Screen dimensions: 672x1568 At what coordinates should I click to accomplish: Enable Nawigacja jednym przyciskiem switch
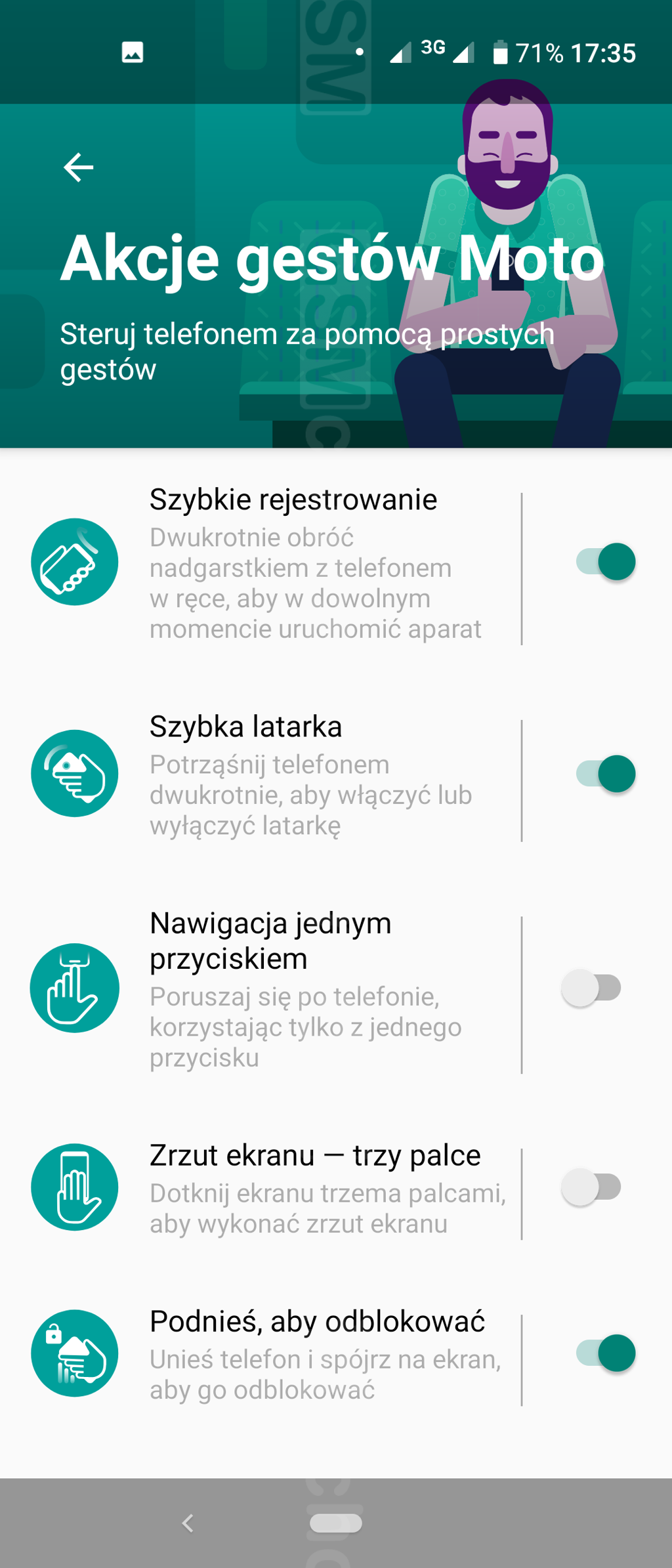[591, 988]
